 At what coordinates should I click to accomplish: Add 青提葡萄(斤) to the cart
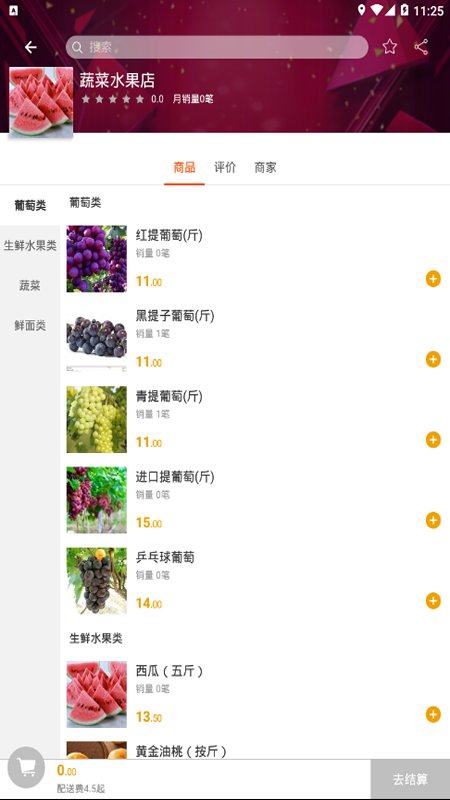[433, 440]
